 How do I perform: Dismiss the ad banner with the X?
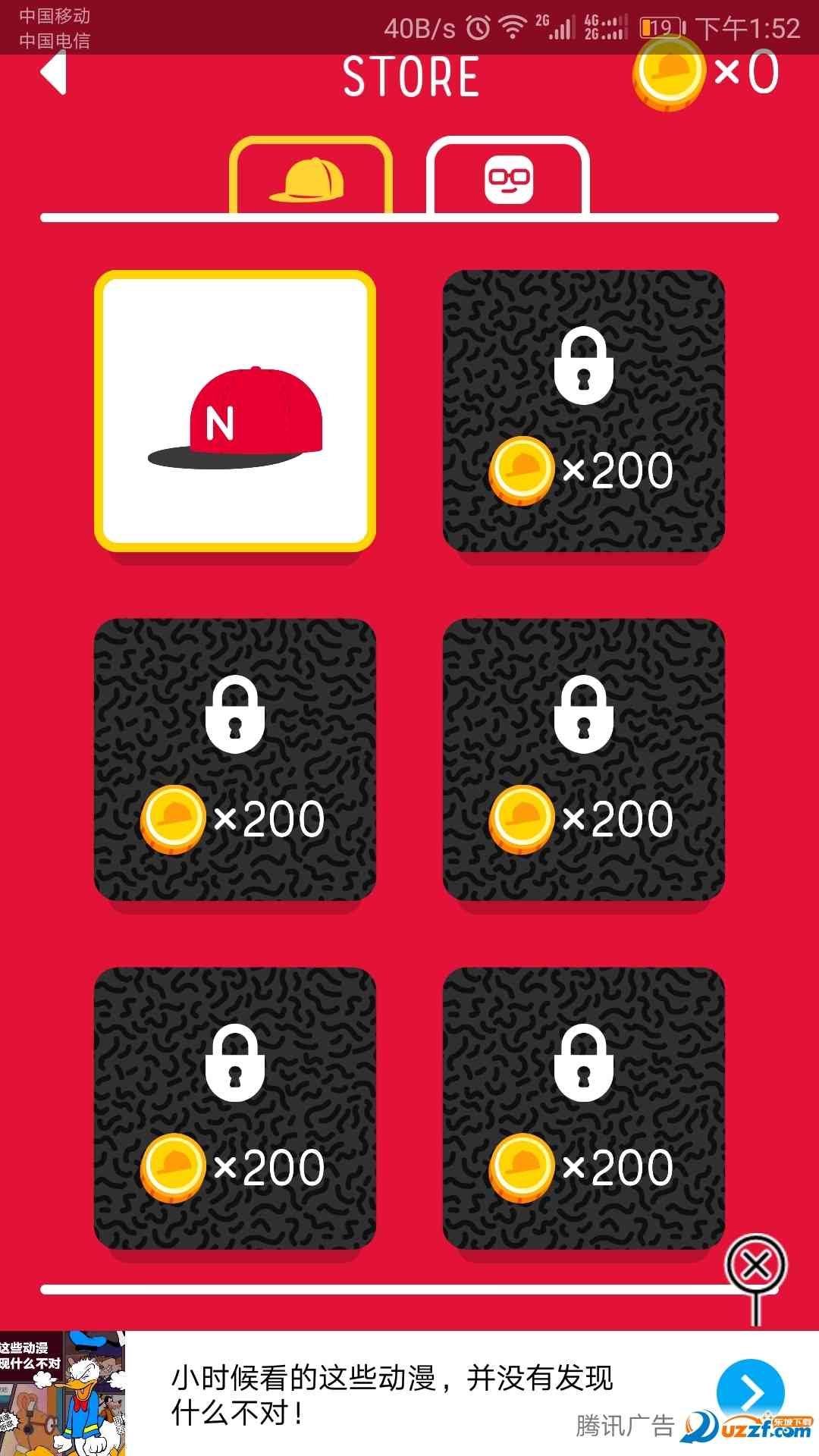click(756, 1265)
